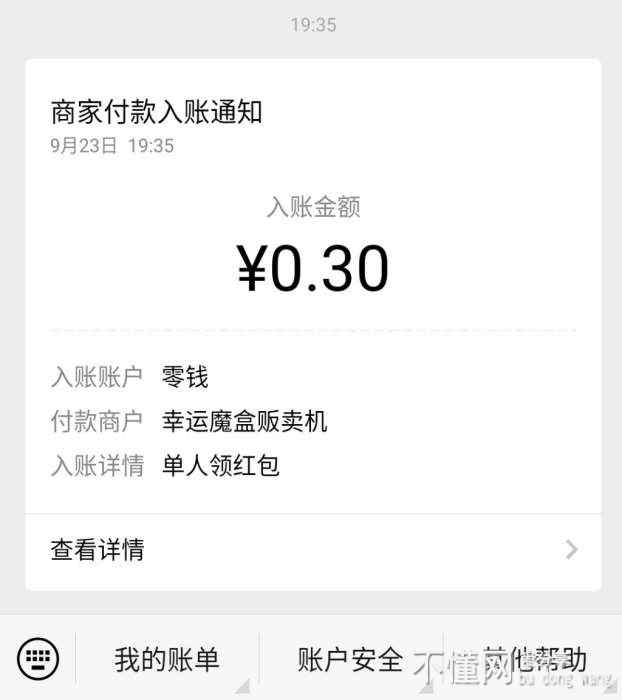Open the 账户安全 menu
This screenshot has width=622, height=700.
pyautogui.click(x=350, y=659)
